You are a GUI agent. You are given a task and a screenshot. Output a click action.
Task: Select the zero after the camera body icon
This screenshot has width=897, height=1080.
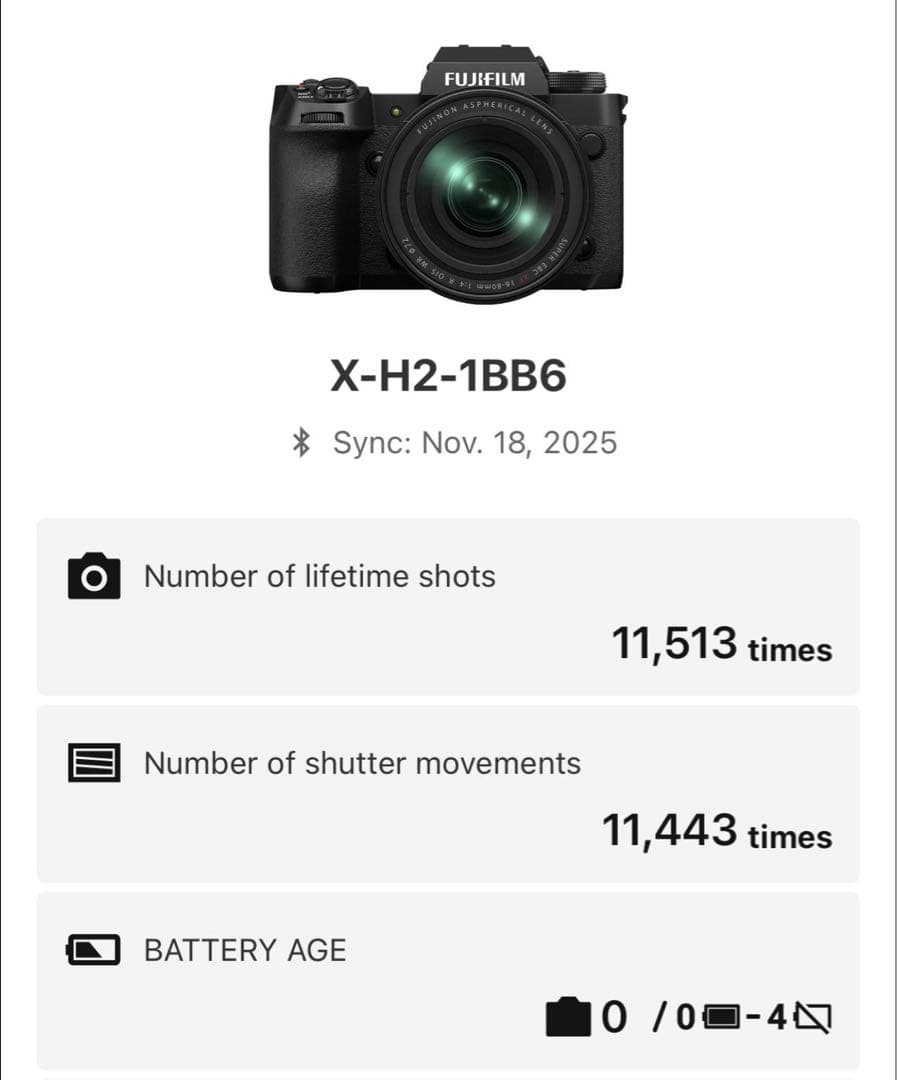tap(617, 1017)
